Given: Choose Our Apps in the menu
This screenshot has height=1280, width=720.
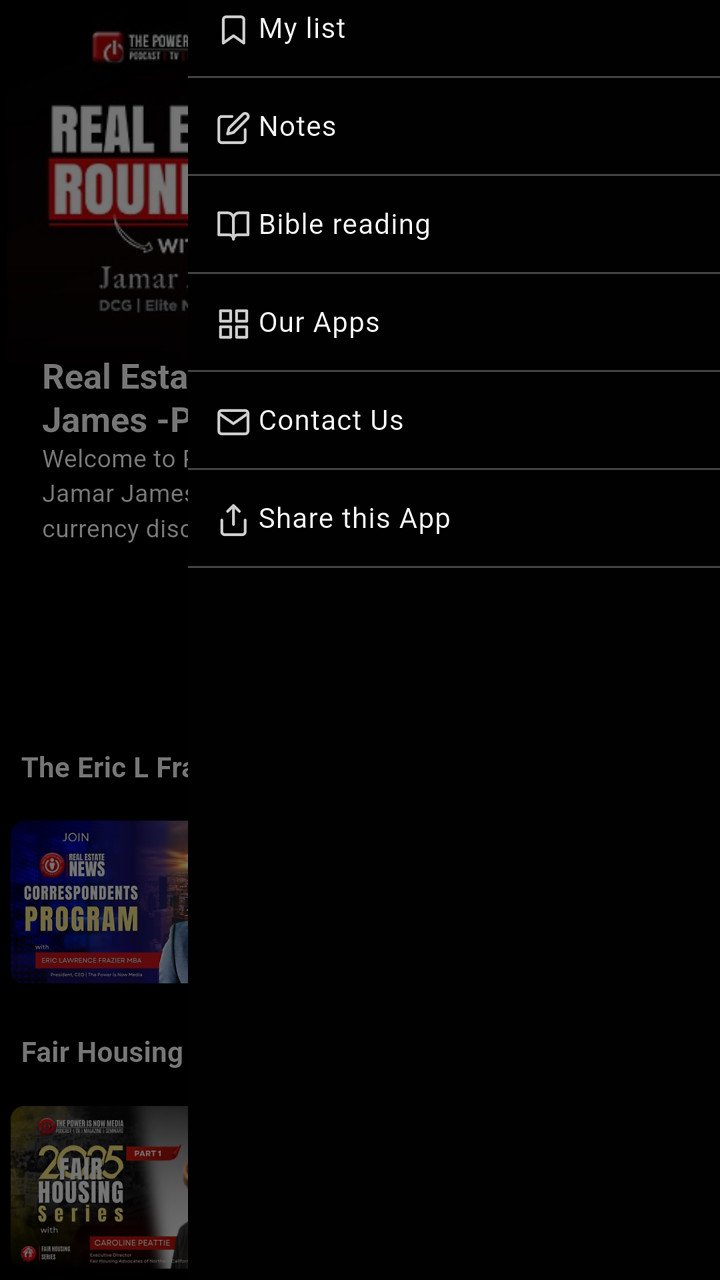Looking at the screenshot, I should [x=318, y=323].
